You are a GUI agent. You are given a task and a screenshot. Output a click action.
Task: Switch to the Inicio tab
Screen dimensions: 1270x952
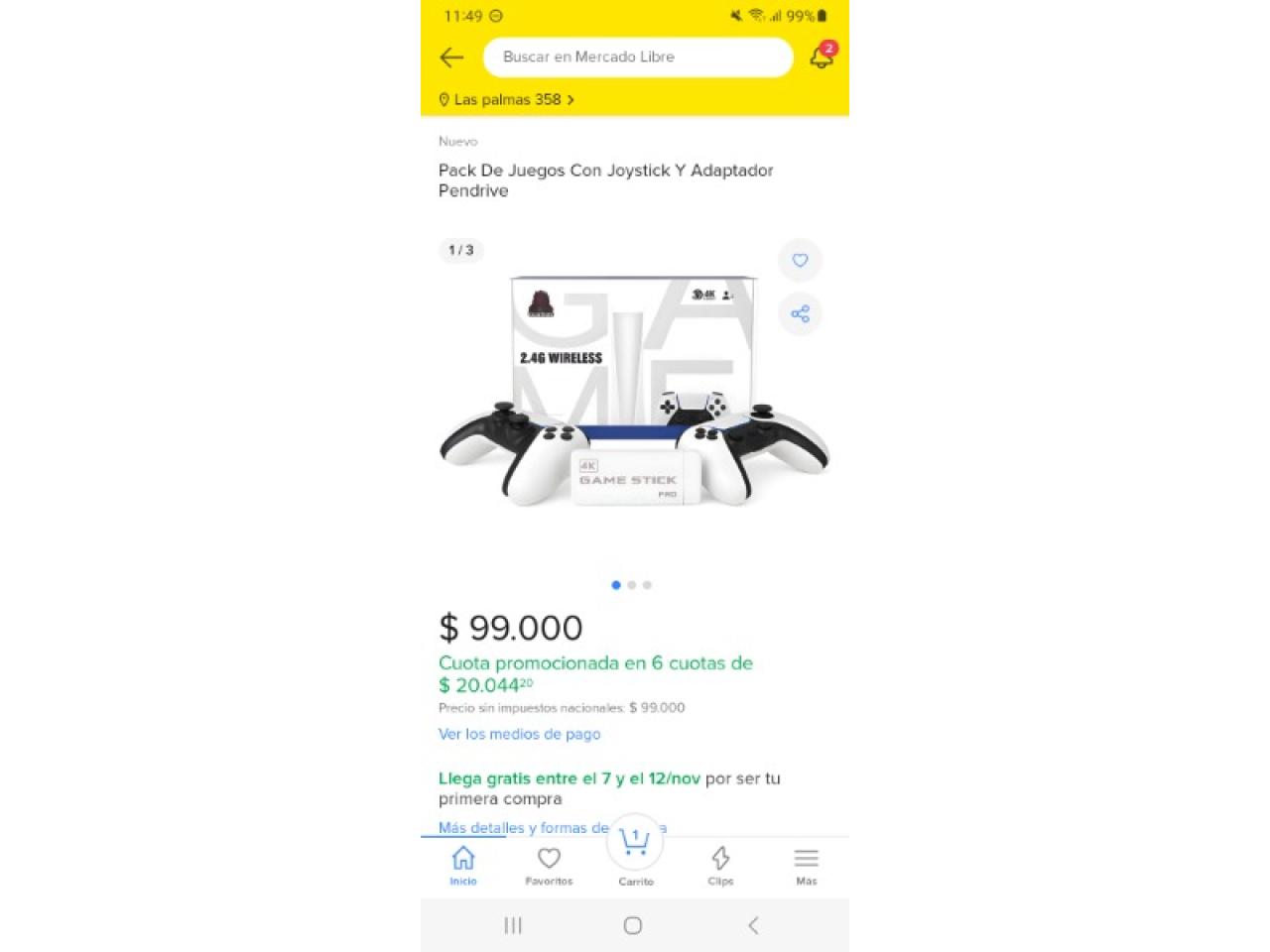click(463, 865)
